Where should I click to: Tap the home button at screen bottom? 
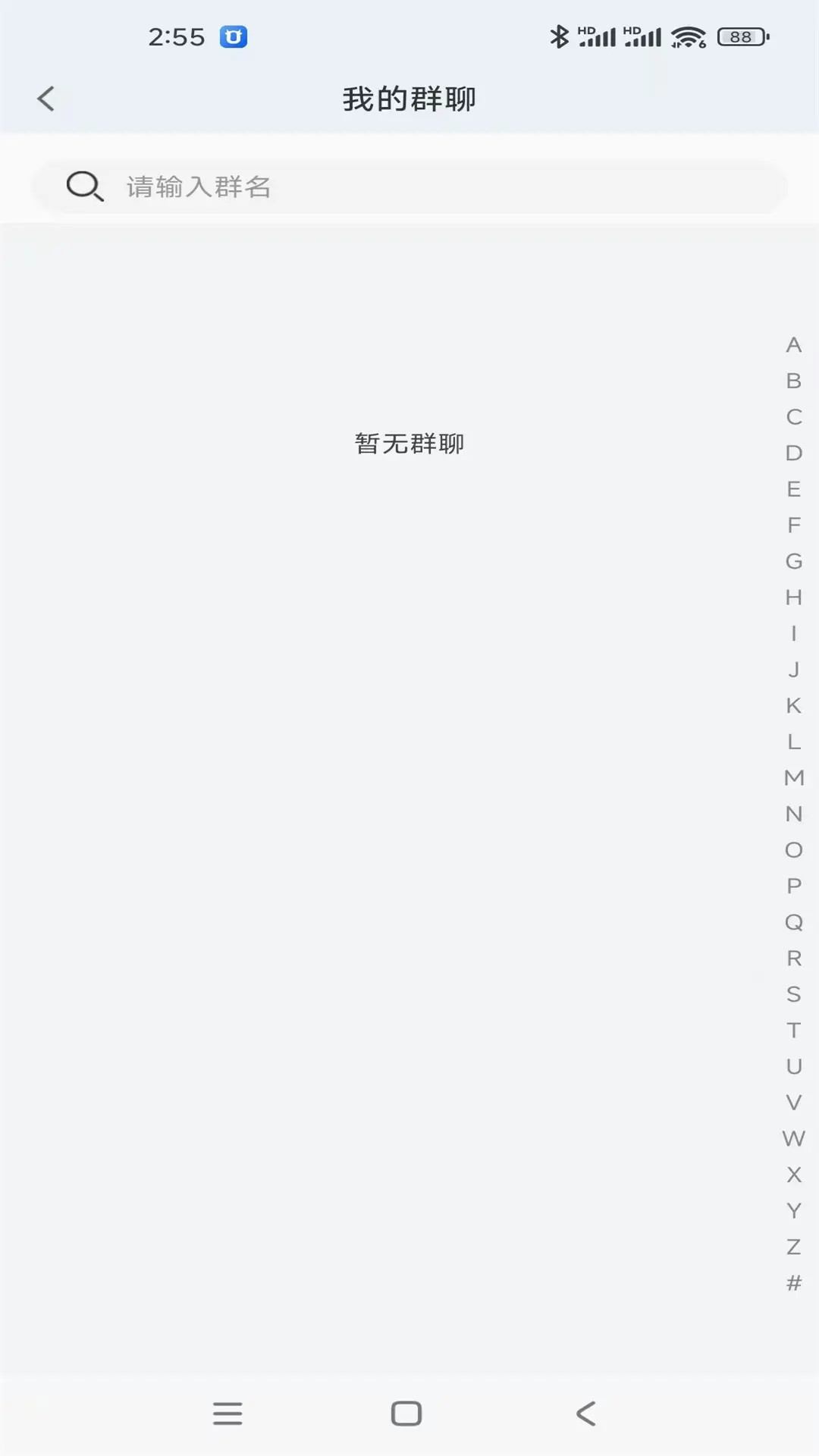pos(406,1413)
